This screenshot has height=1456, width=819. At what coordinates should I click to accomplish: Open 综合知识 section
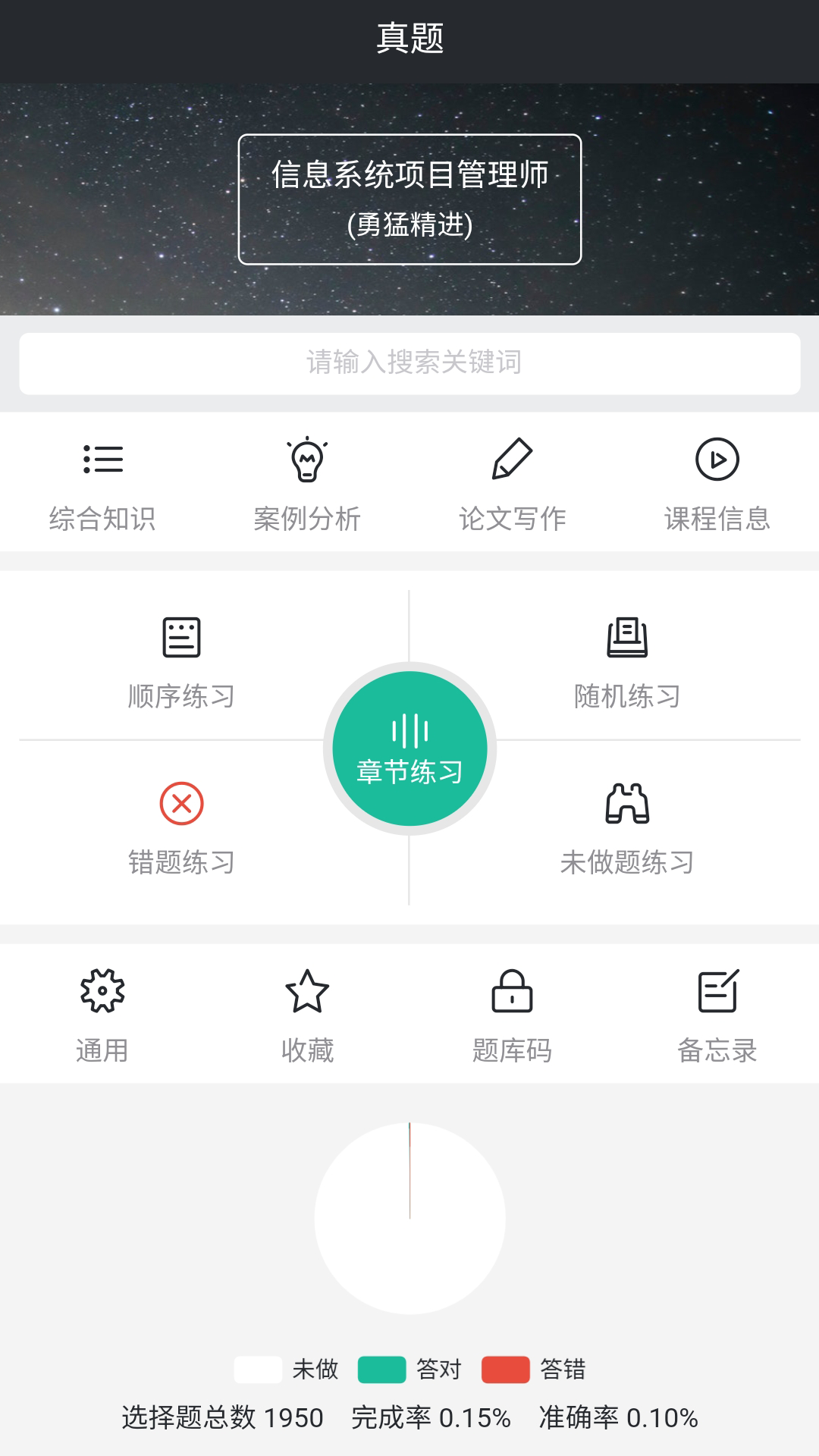(x=102, y=484)
